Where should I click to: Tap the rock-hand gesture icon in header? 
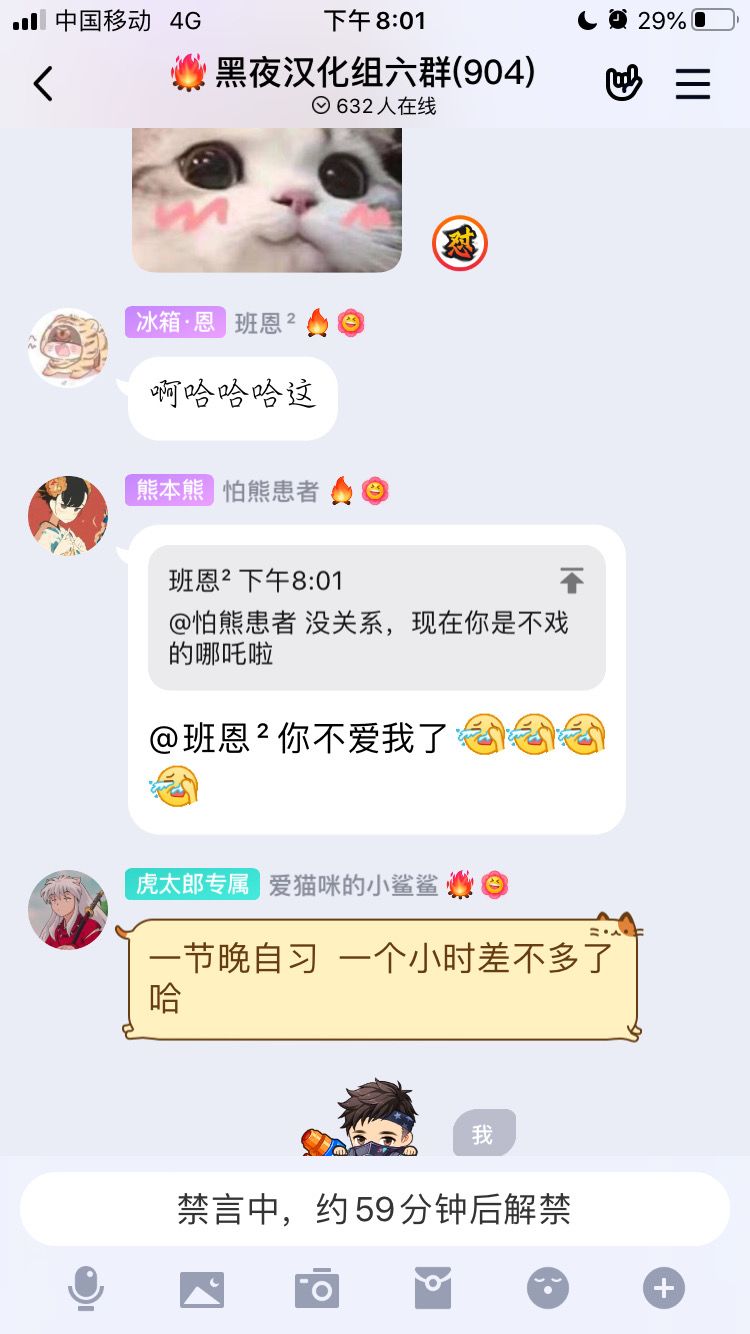[623, 84]
